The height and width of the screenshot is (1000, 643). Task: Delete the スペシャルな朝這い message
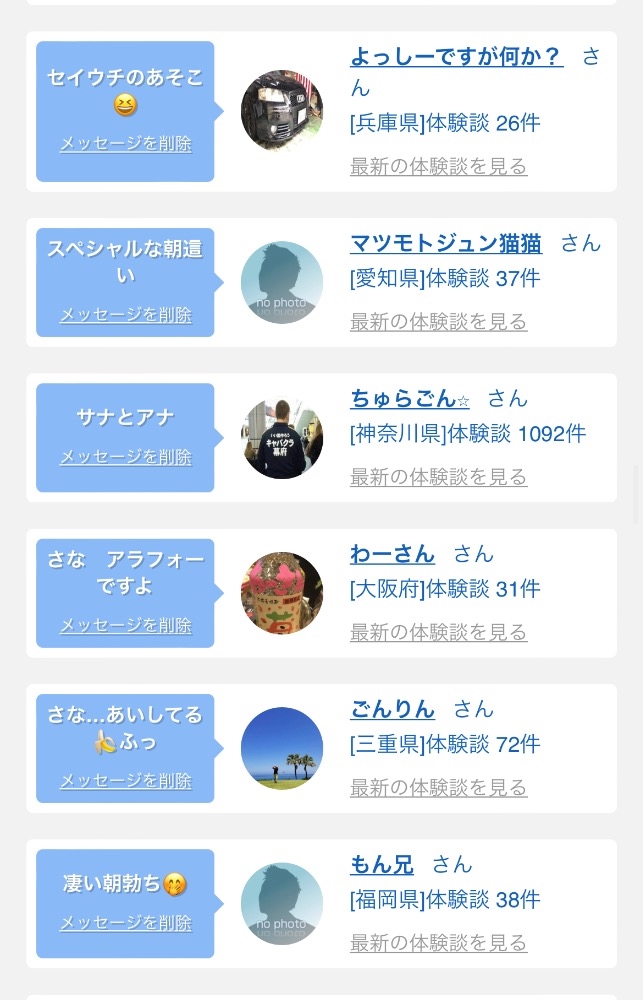coord(125,315)
